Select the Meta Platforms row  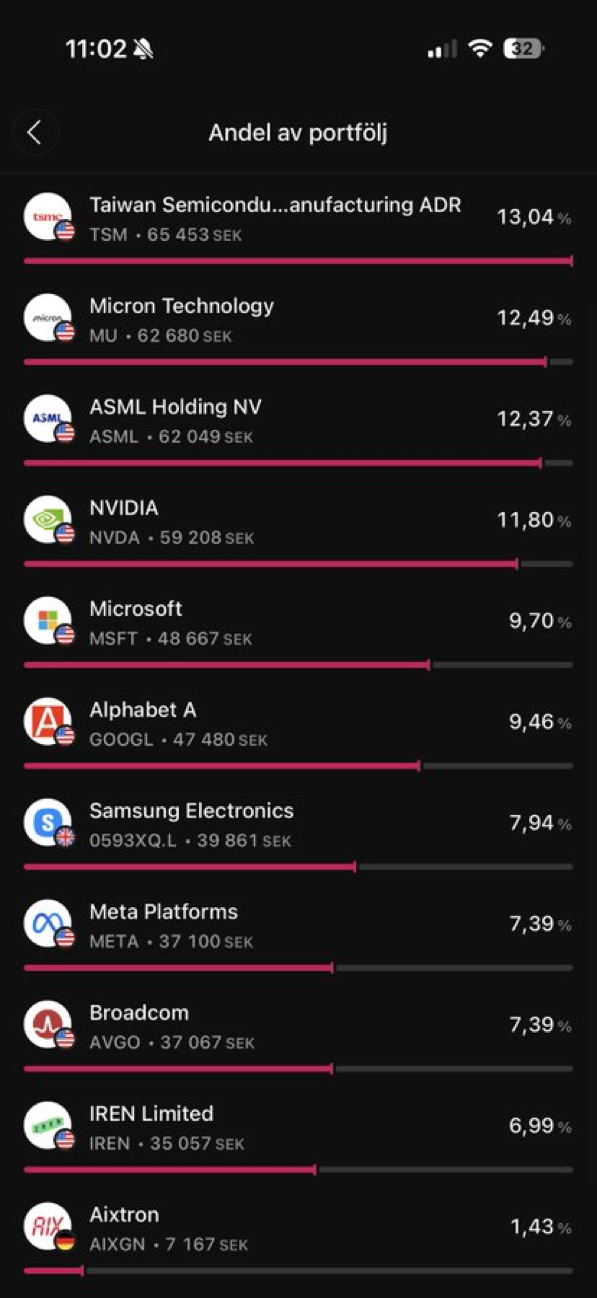(x=298, y=932)
